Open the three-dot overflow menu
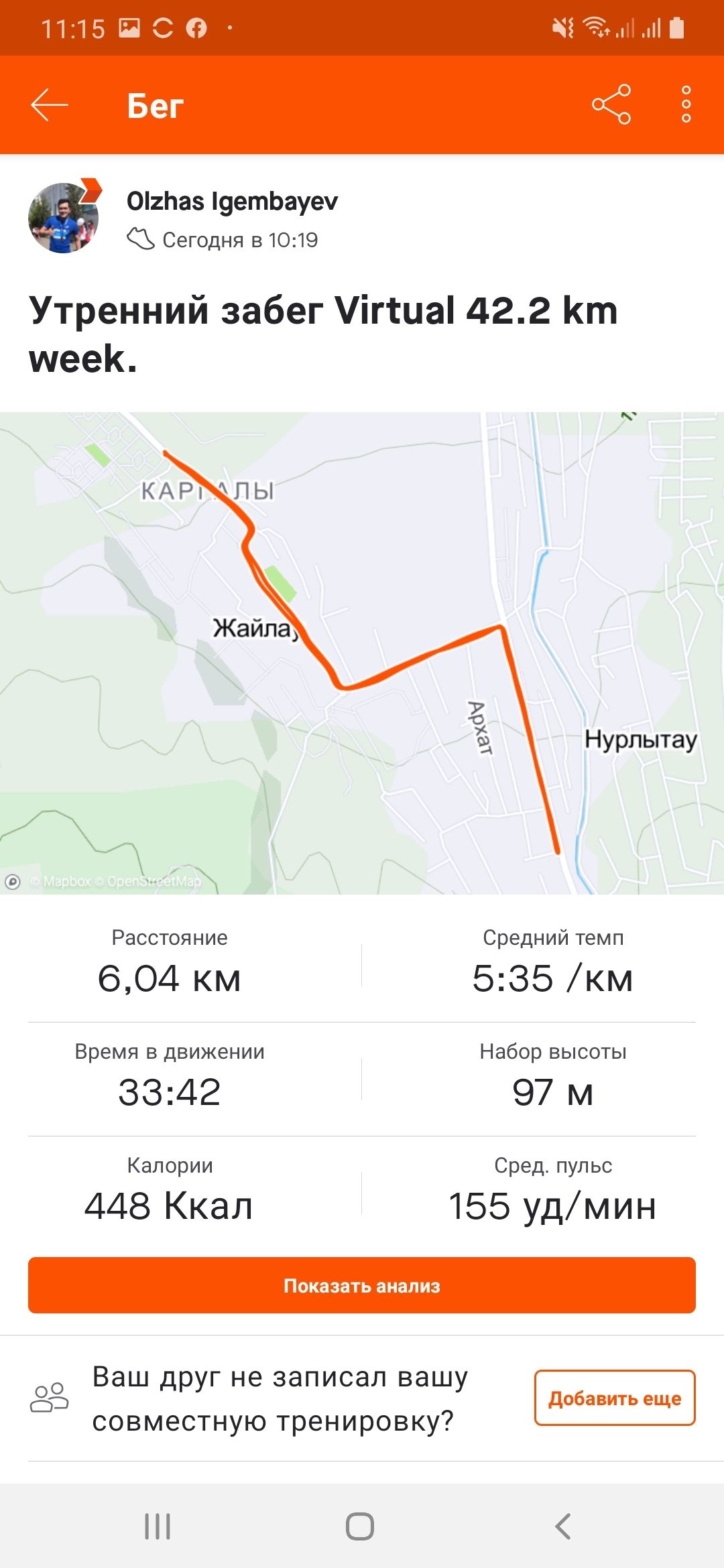The height and width of the screenshot is (1568, 724). tap(686, 105)
